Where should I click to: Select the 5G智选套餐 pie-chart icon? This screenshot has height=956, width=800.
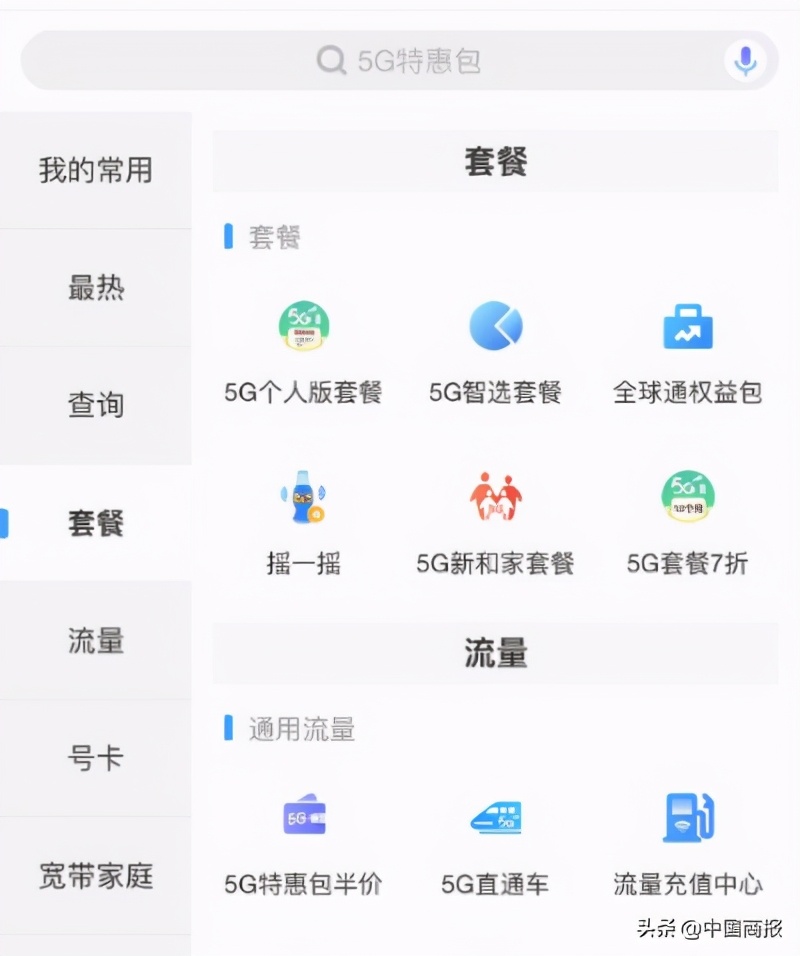[495, 325]
